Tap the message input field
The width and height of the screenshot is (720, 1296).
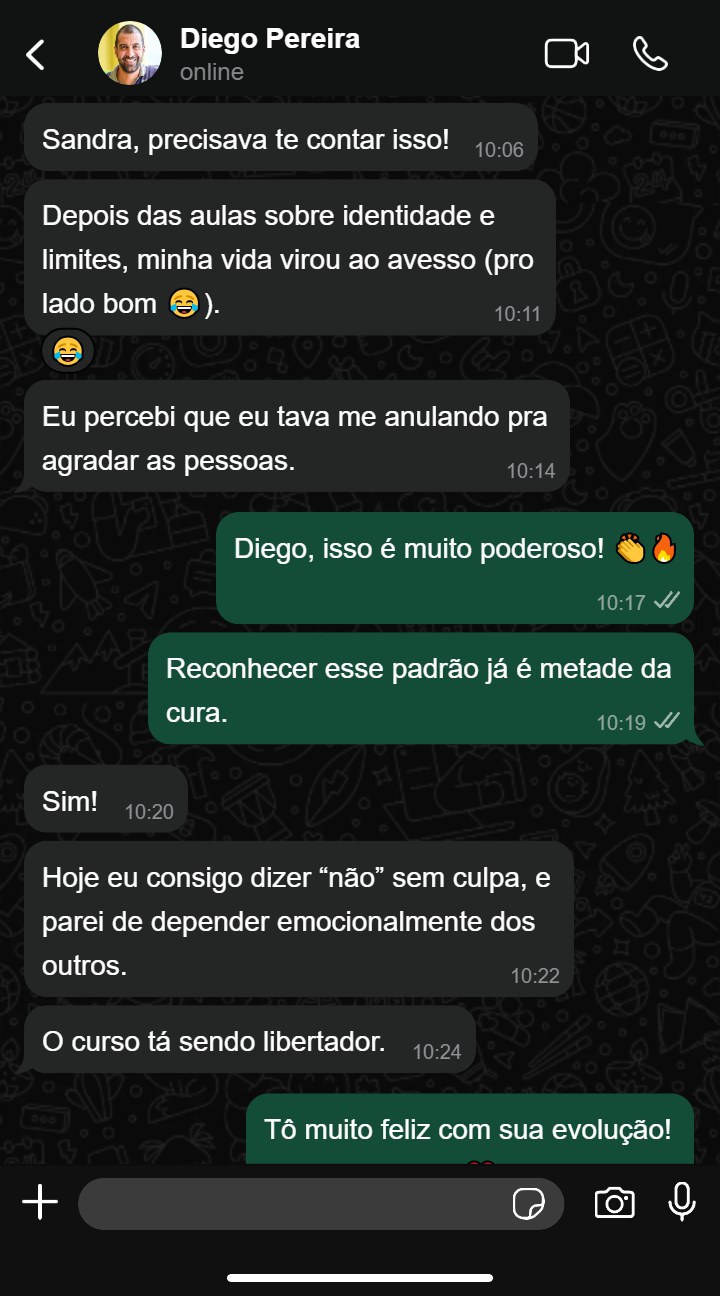pyautogui.click(x=290, y=1204)
